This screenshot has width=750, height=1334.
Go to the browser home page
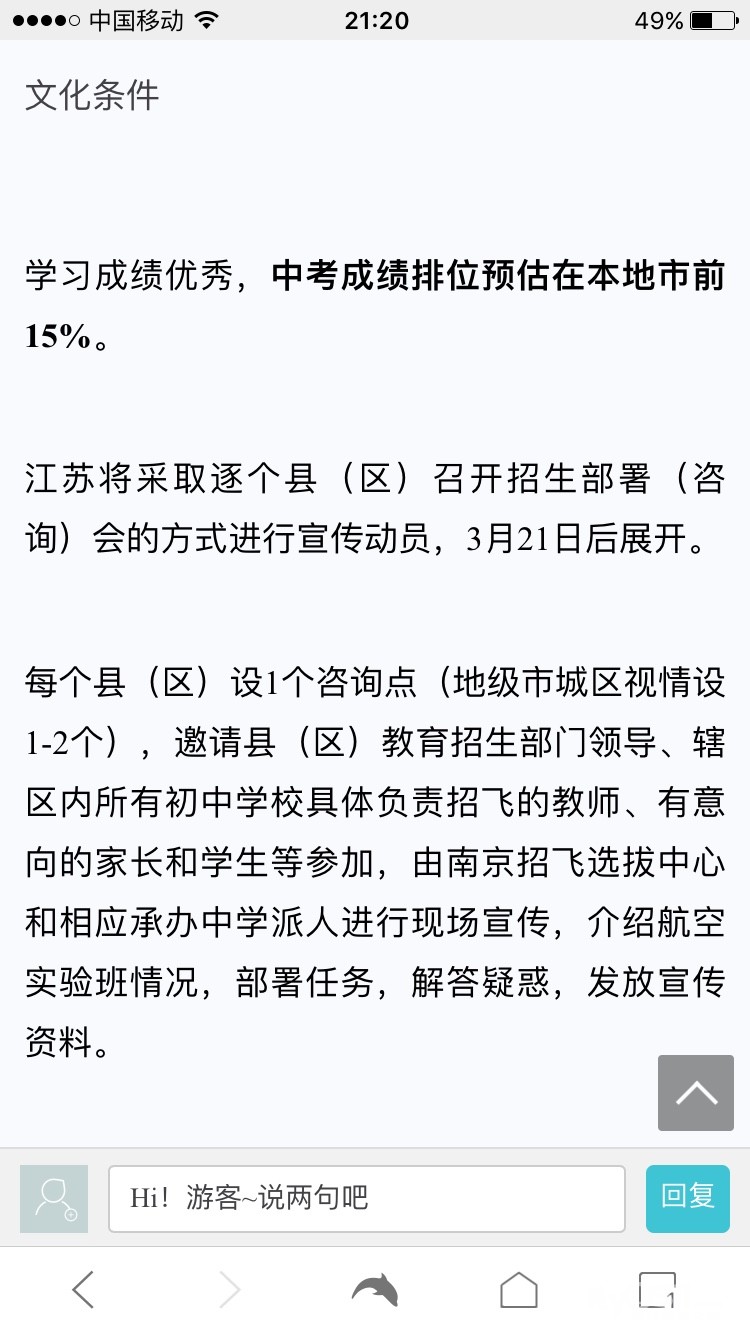pyautogui.click(x=518, y=1290)
